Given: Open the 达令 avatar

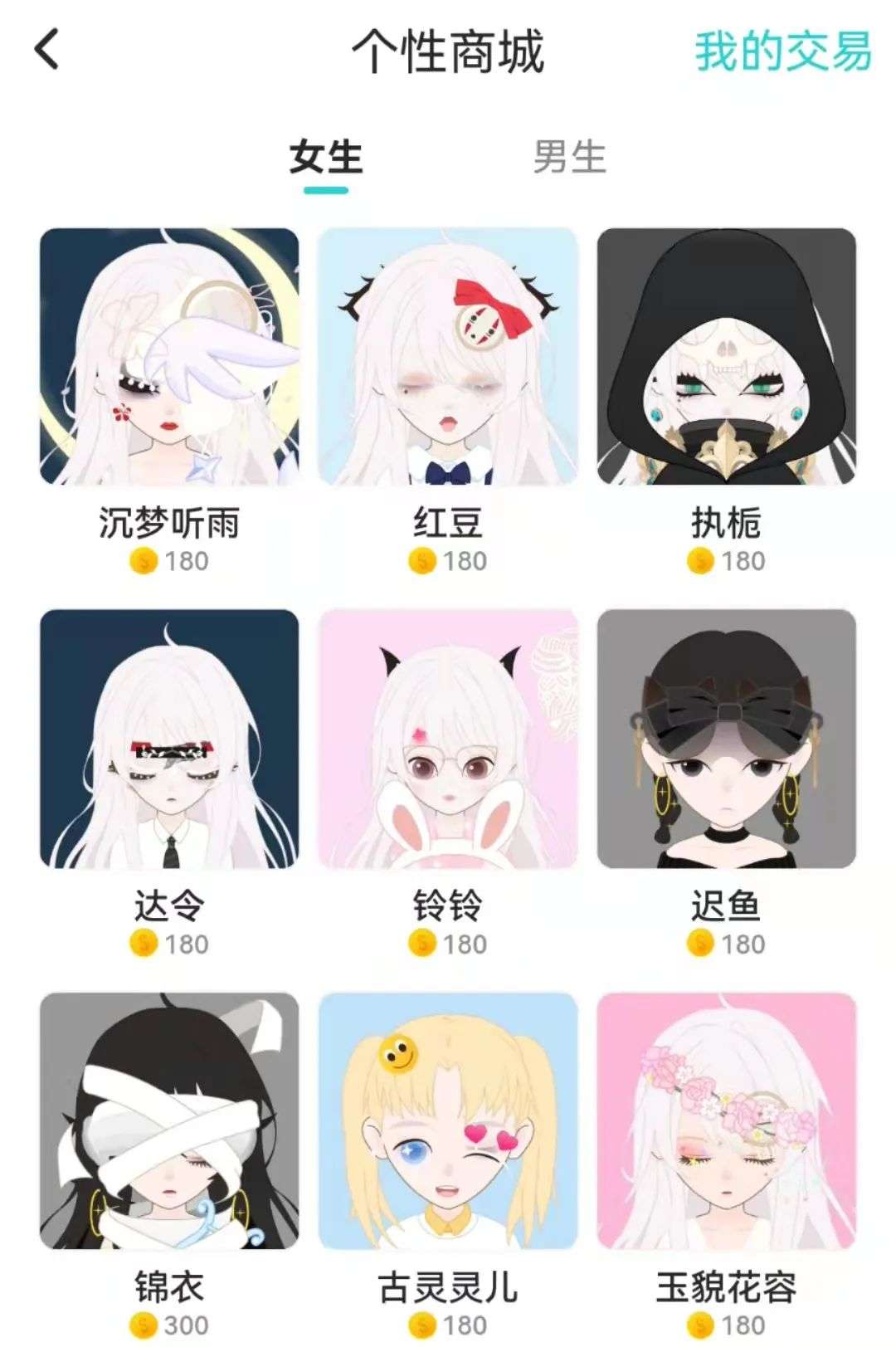Looking at the screenshot, I should coord(169,739).
